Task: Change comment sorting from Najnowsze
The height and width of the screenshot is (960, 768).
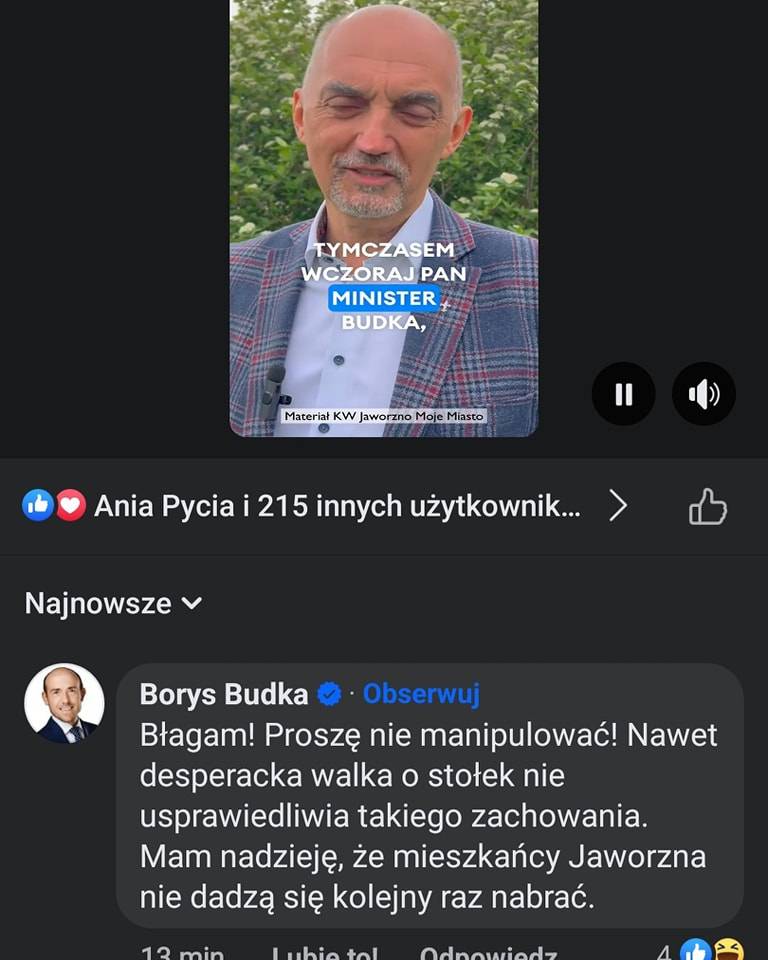Action: pos(113,604)
